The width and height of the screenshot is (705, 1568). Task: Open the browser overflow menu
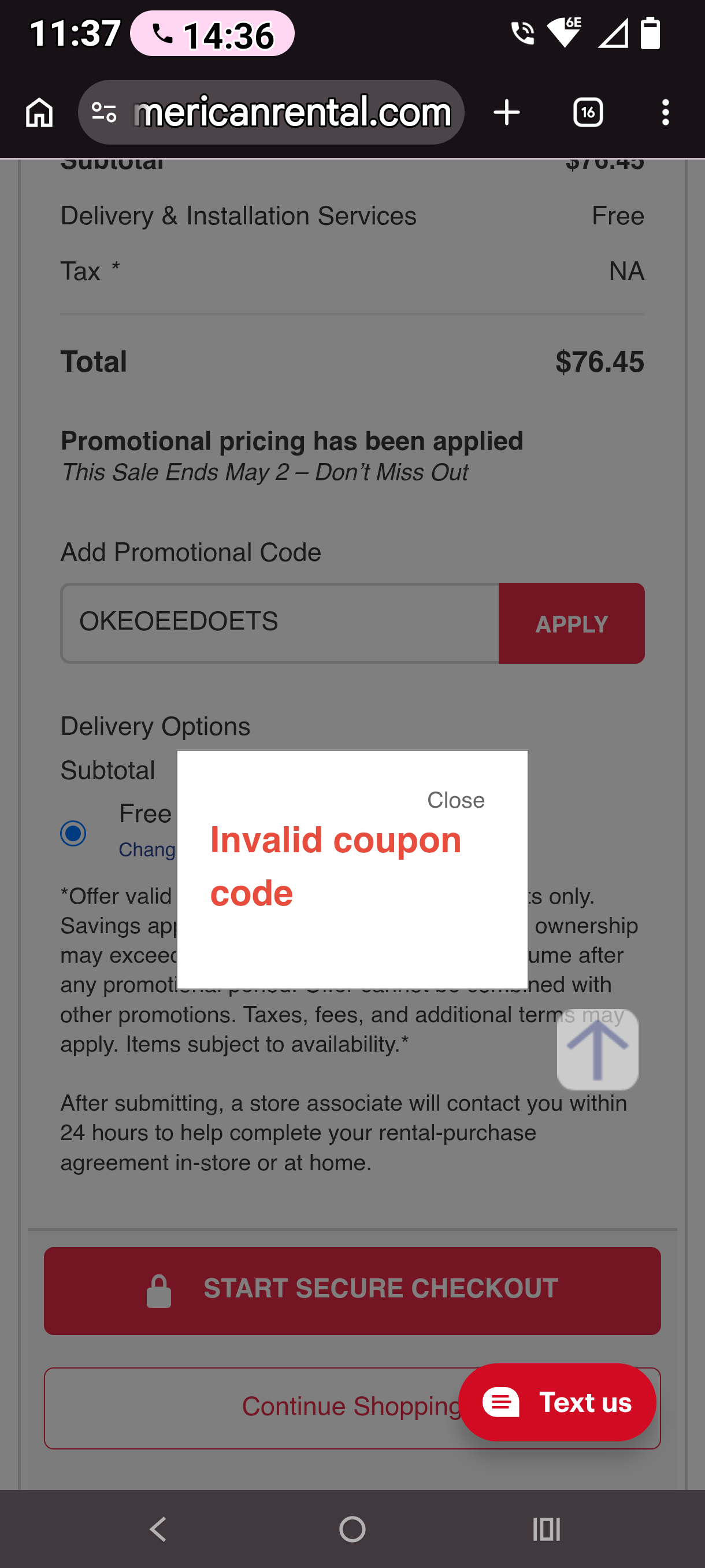tap(666, 113)
